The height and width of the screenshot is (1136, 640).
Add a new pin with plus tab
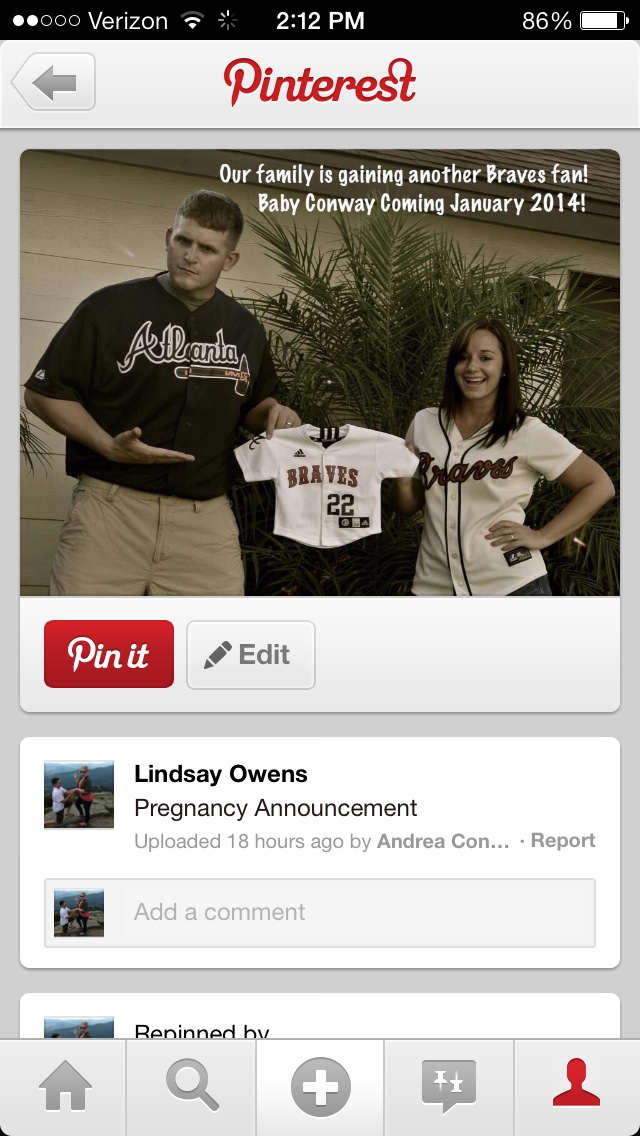[x=320, y=1087]
